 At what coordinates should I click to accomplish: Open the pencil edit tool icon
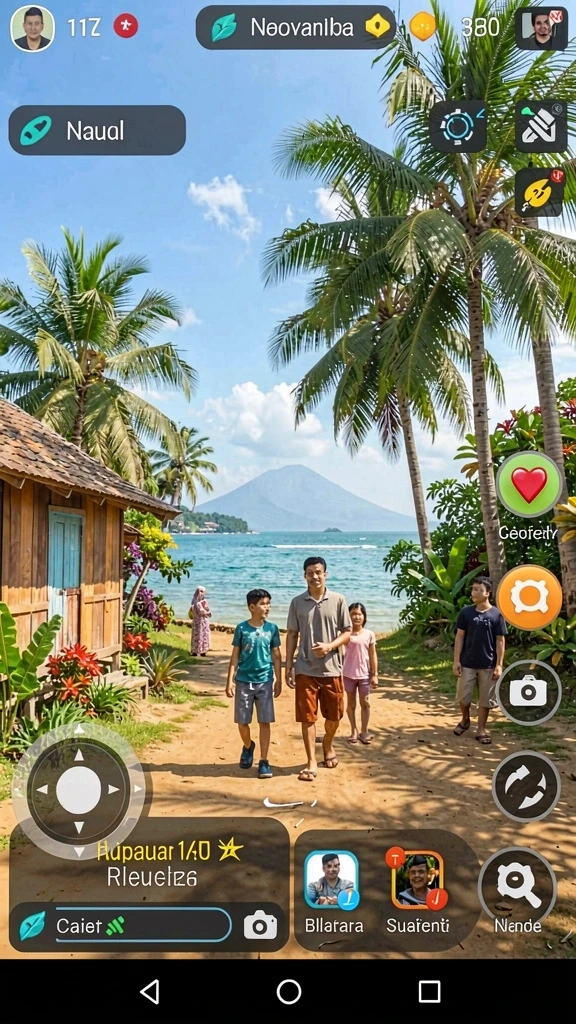[541, 126]
